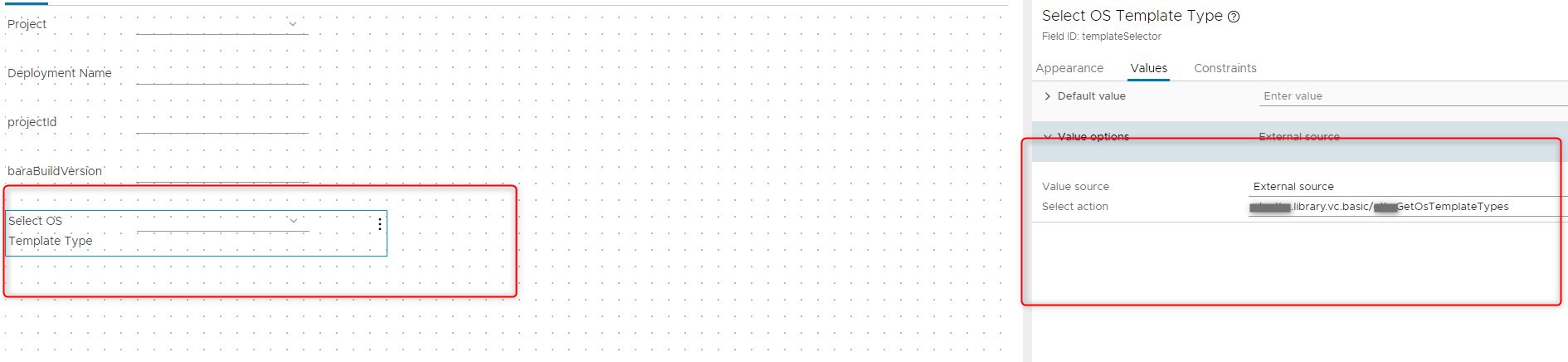Open the field's three-dot options menu
The image size is (1568, 362).
click(380, 224)
